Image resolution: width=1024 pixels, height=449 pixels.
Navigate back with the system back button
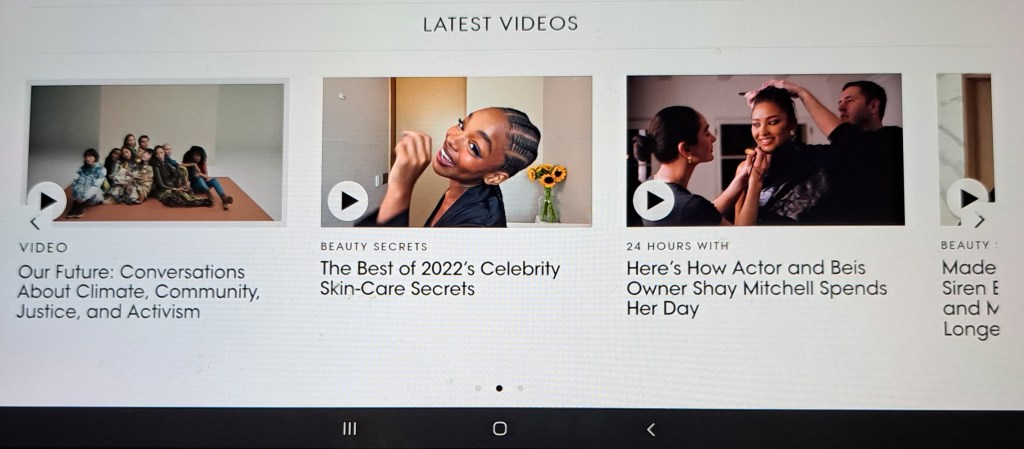[651, 429]
